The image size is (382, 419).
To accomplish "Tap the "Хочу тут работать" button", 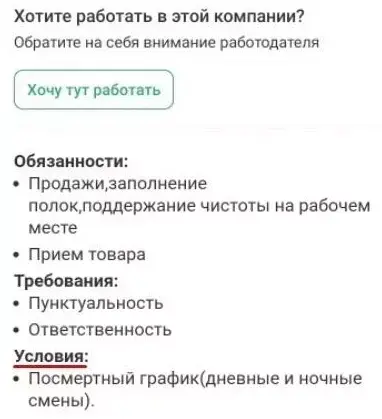I will point(94,90).
